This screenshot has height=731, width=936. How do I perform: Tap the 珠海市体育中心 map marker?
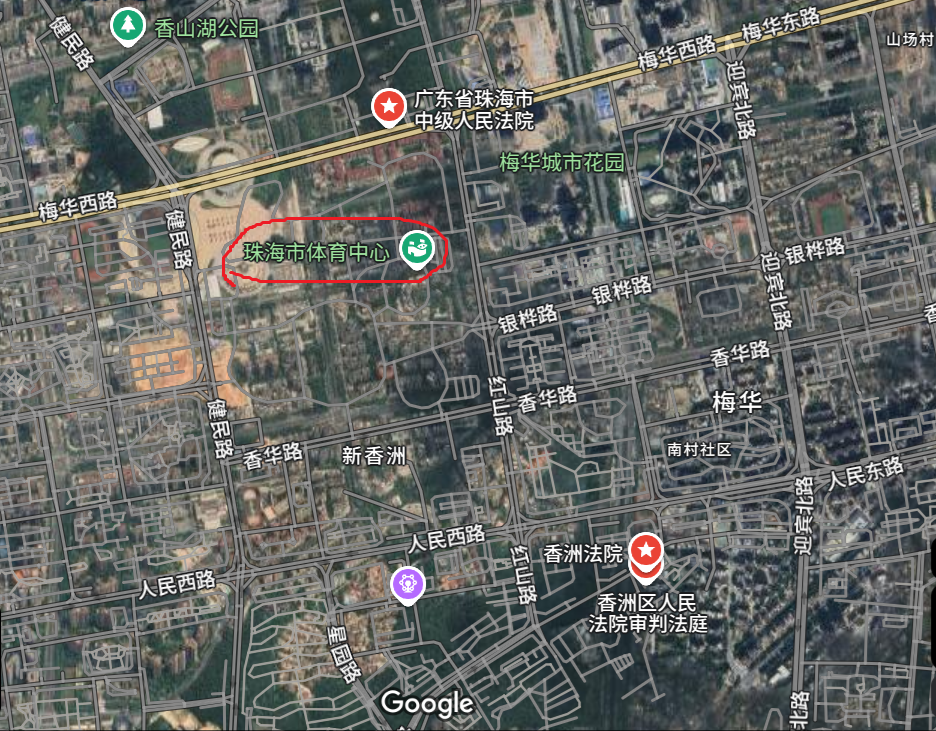coord(416,248)
